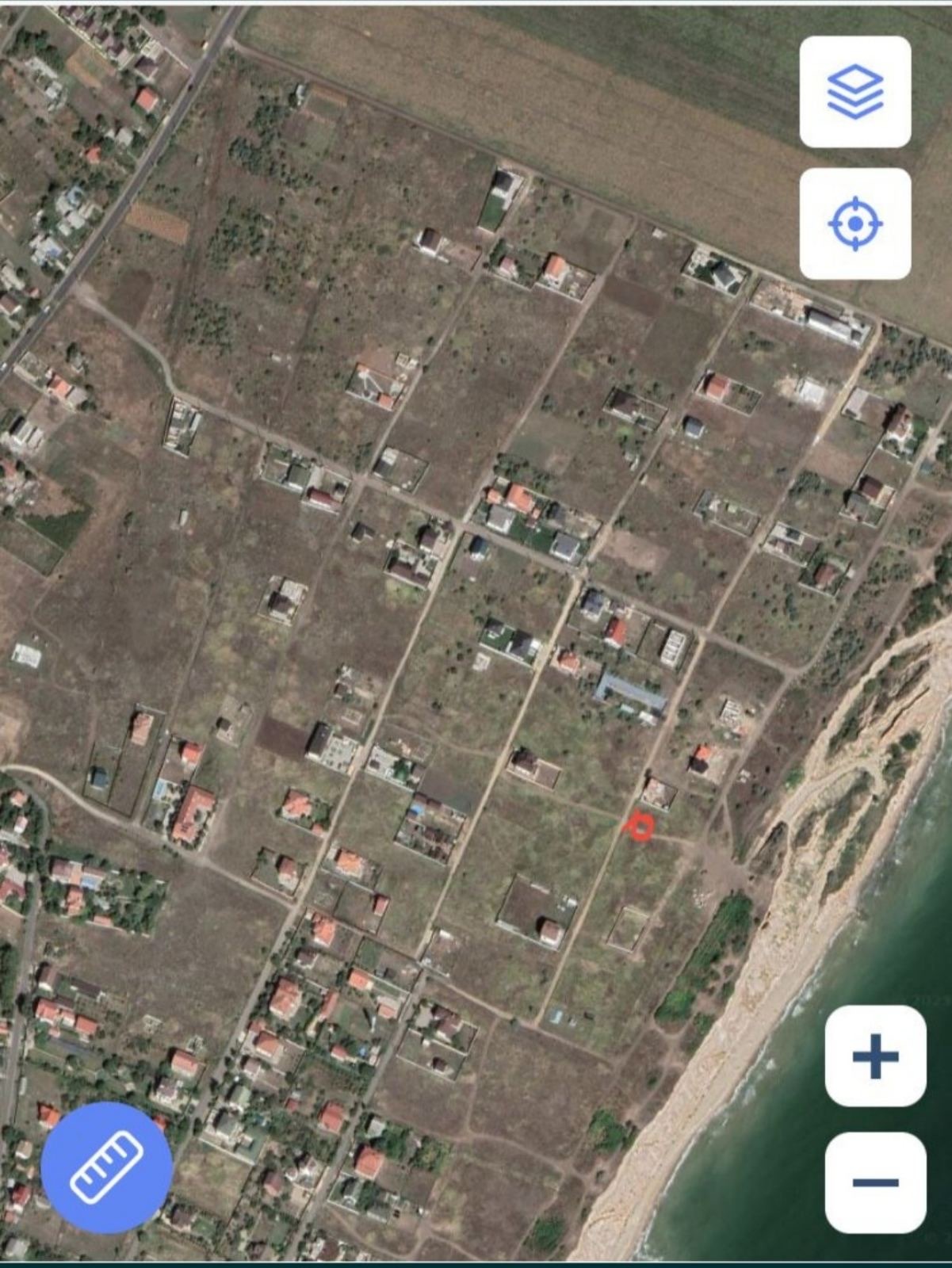Zoom out with the minus button

[875, 1182]
